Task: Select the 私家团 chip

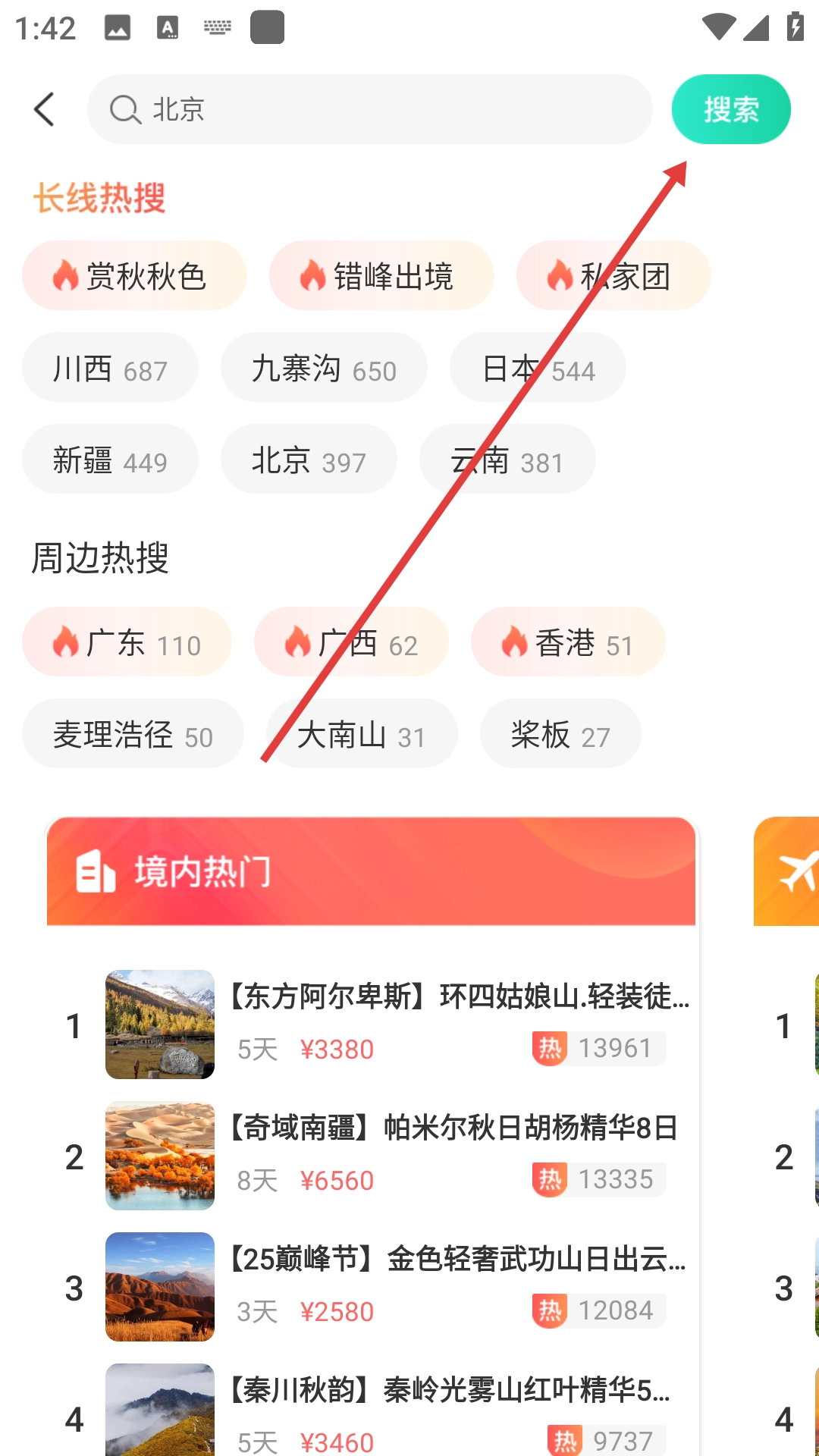Action: 613,276
